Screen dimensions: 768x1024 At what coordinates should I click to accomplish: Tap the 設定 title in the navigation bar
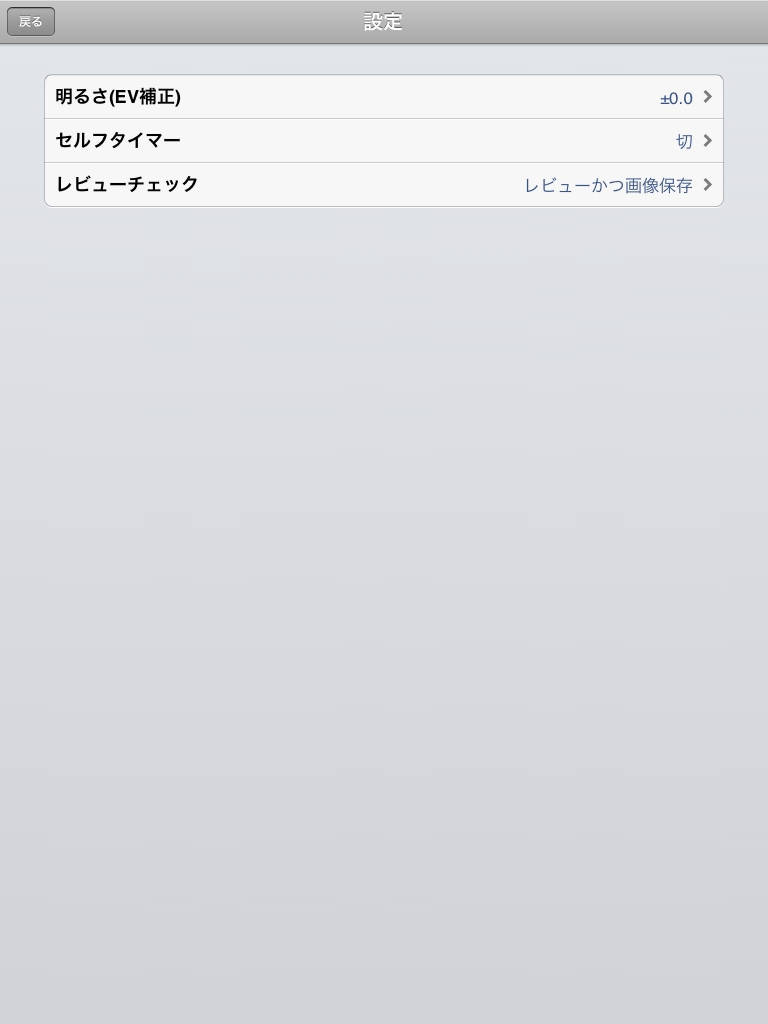click(383, 21)
